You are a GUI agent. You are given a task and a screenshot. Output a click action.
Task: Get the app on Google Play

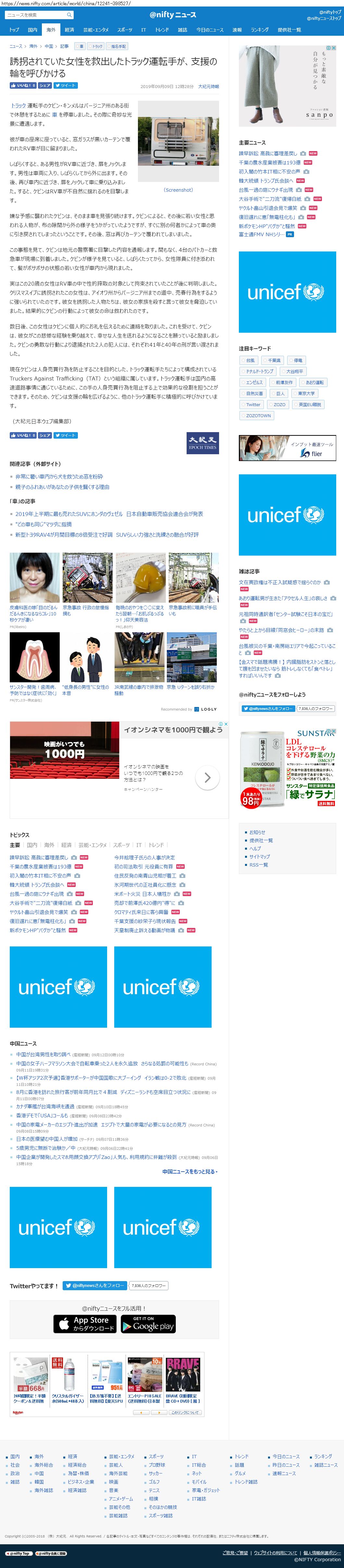coord(148,1323)
